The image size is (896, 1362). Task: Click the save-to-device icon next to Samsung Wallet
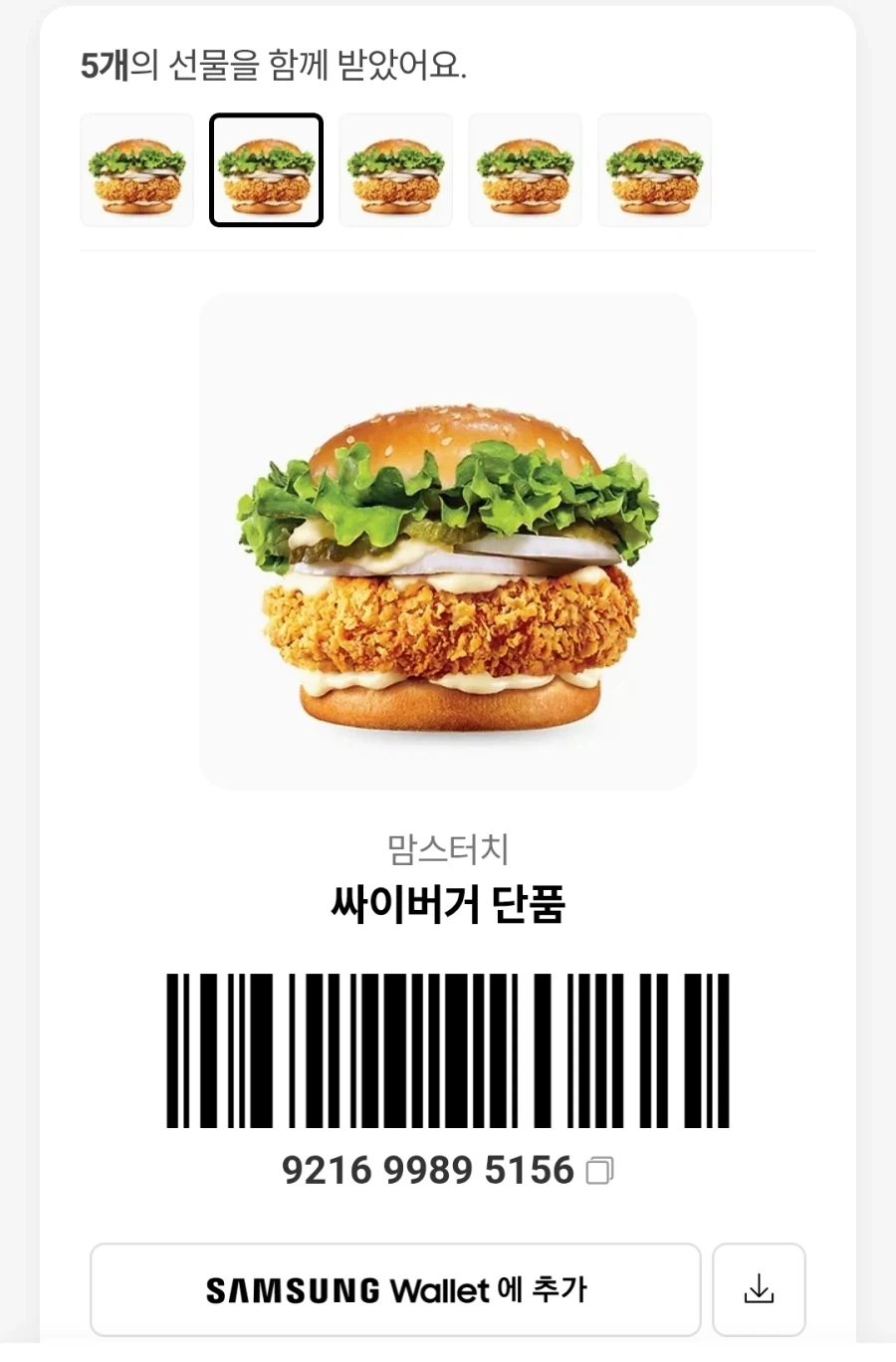[759, 1288]
